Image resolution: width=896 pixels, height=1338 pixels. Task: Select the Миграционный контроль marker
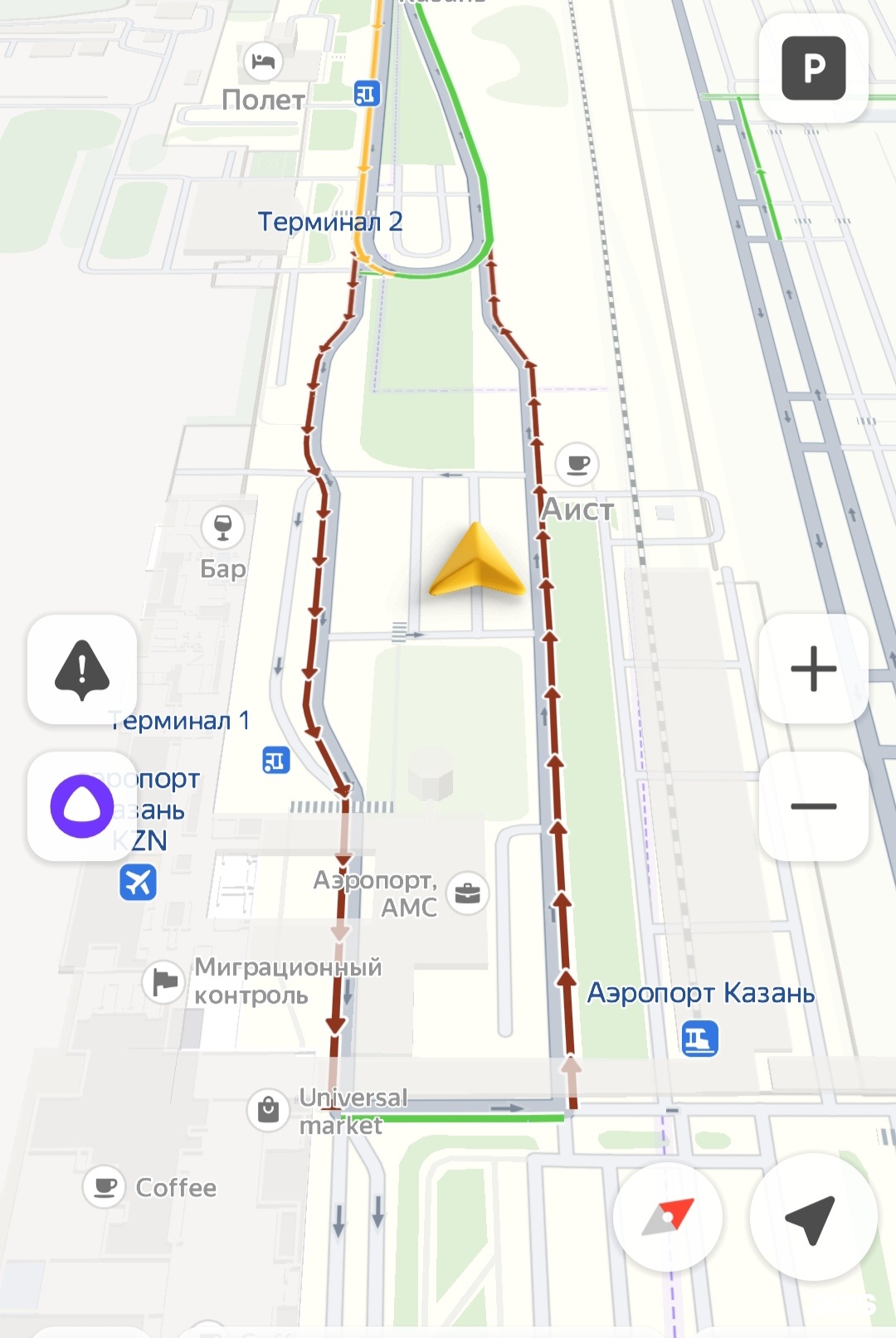[164, 982]
